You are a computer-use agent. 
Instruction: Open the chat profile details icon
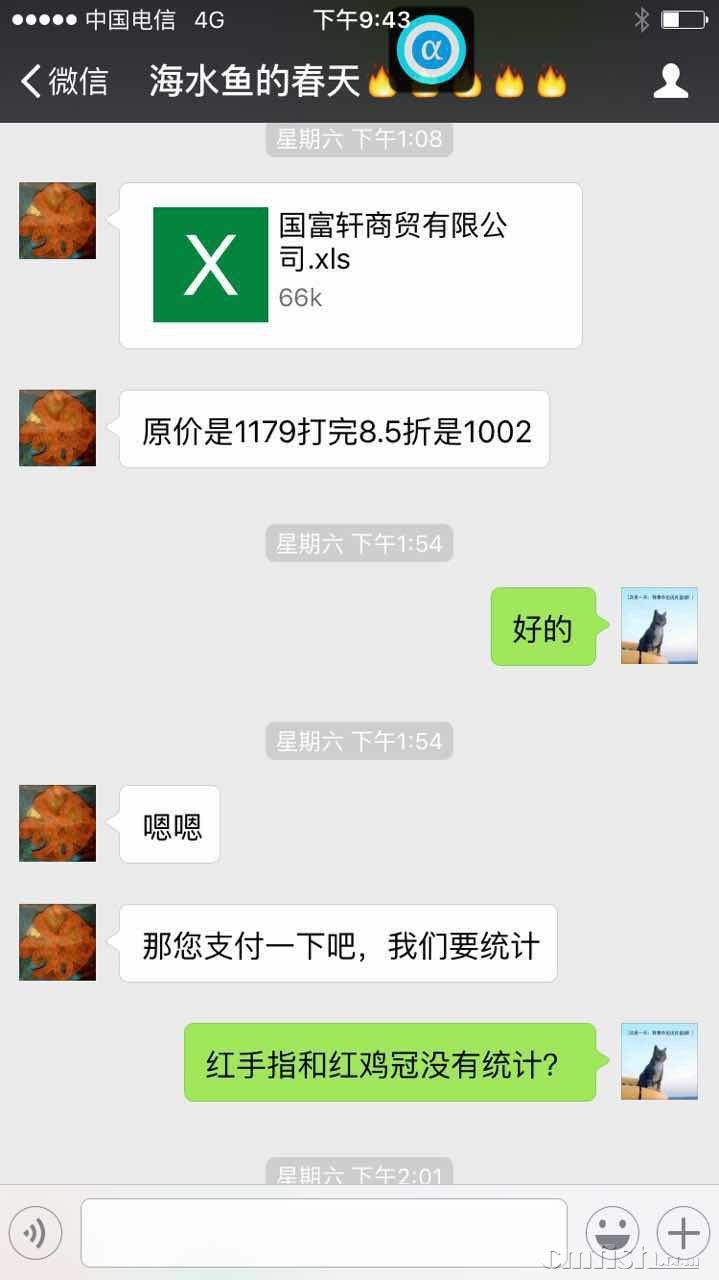click(x=671, y=81)
